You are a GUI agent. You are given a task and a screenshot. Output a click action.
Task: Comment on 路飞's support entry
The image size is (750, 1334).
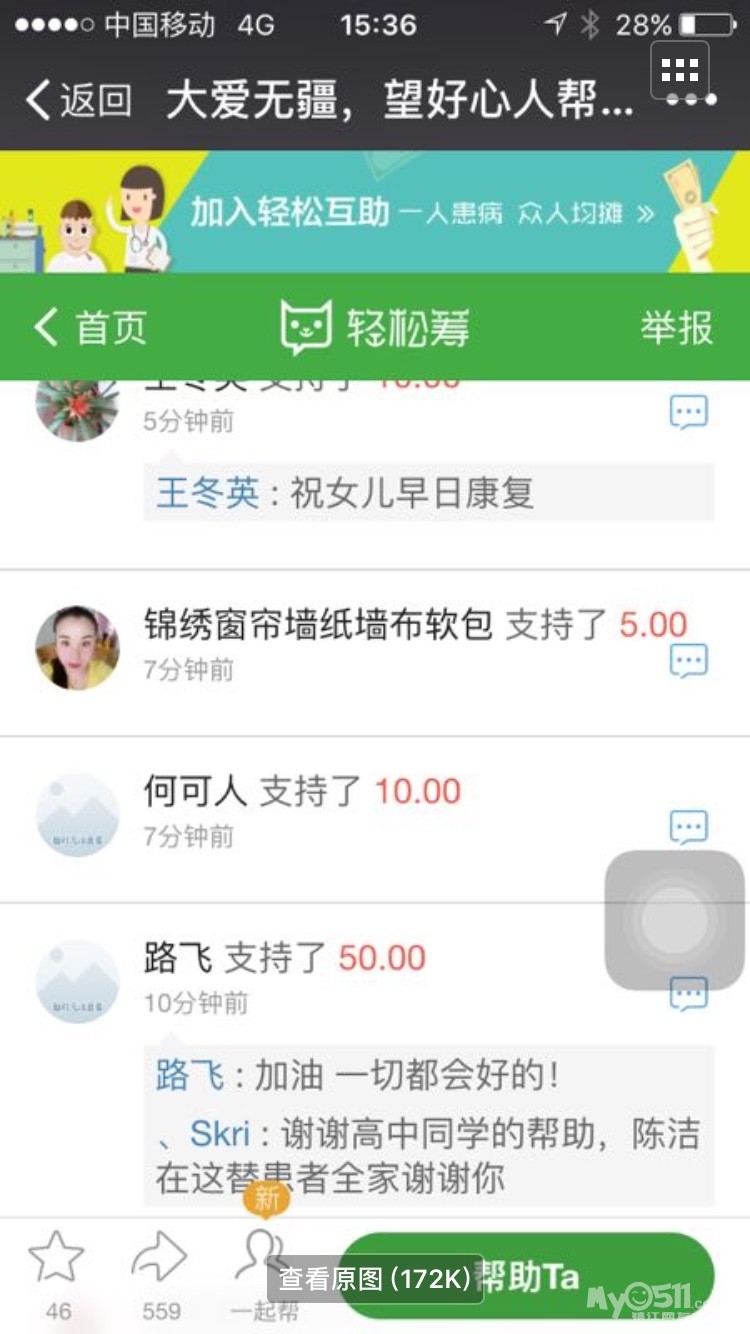(x=688, y=993)
